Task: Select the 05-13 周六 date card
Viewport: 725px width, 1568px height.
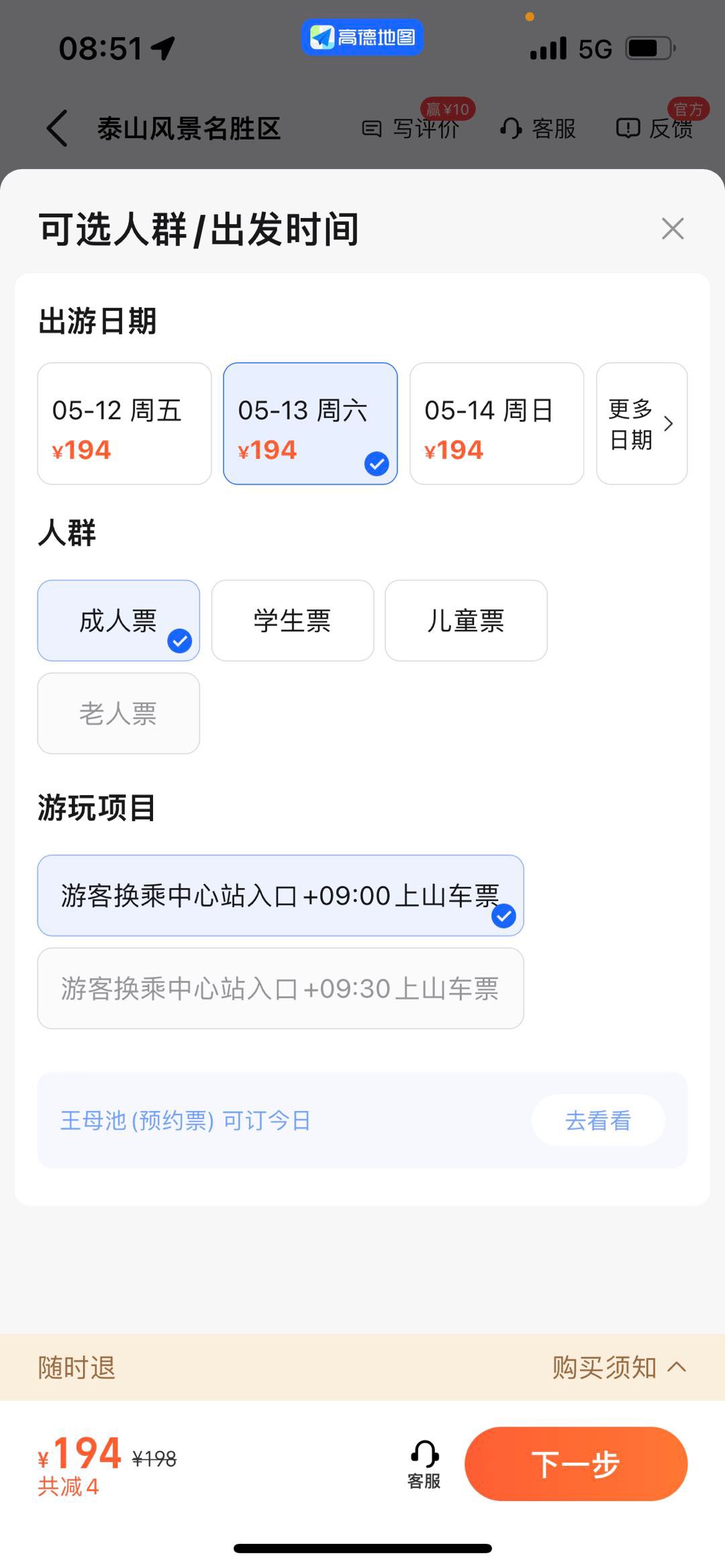Action: coord(310,423)
